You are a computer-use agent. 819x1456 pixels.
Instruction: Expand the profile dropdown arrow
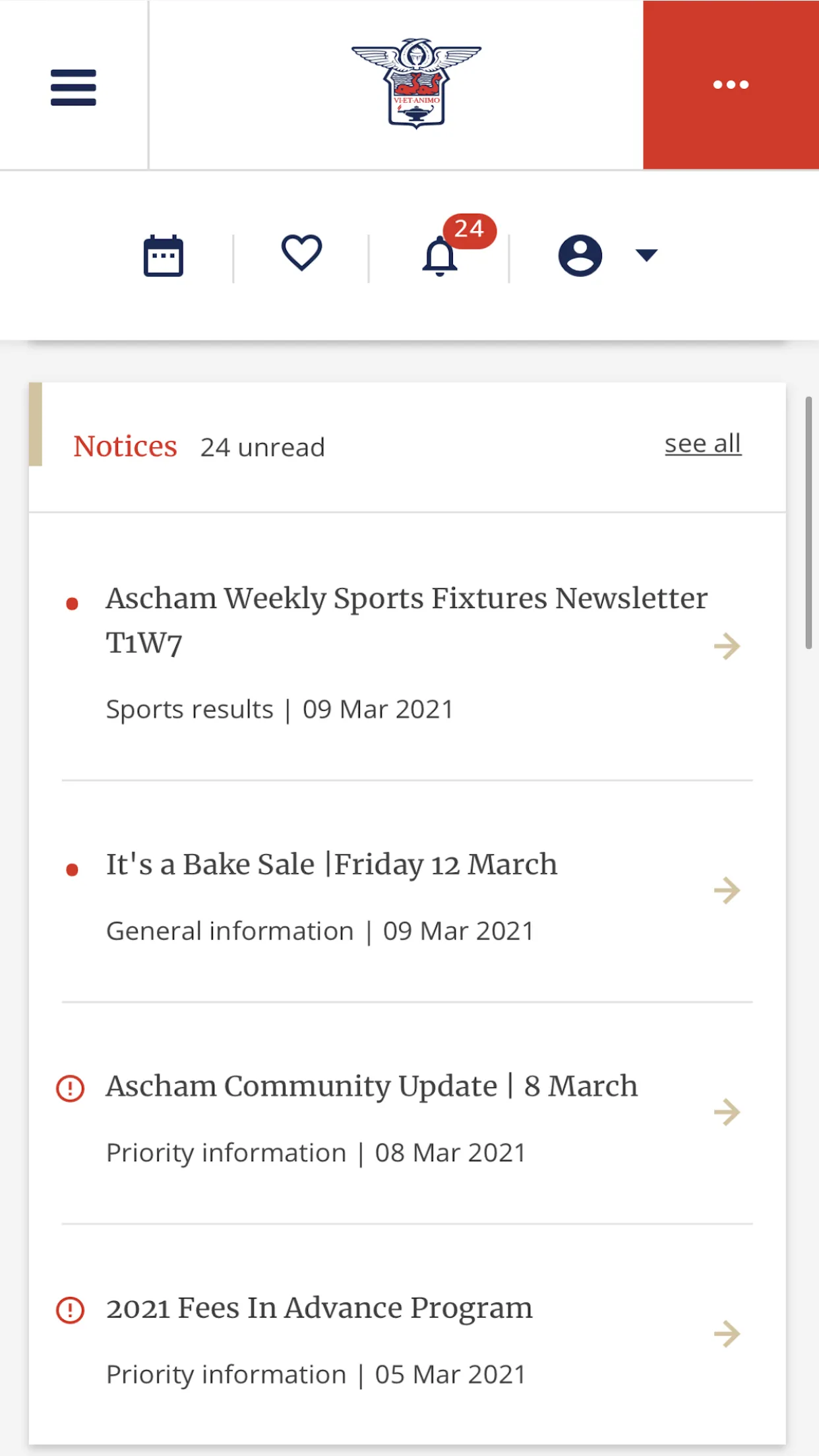point(645,255)
